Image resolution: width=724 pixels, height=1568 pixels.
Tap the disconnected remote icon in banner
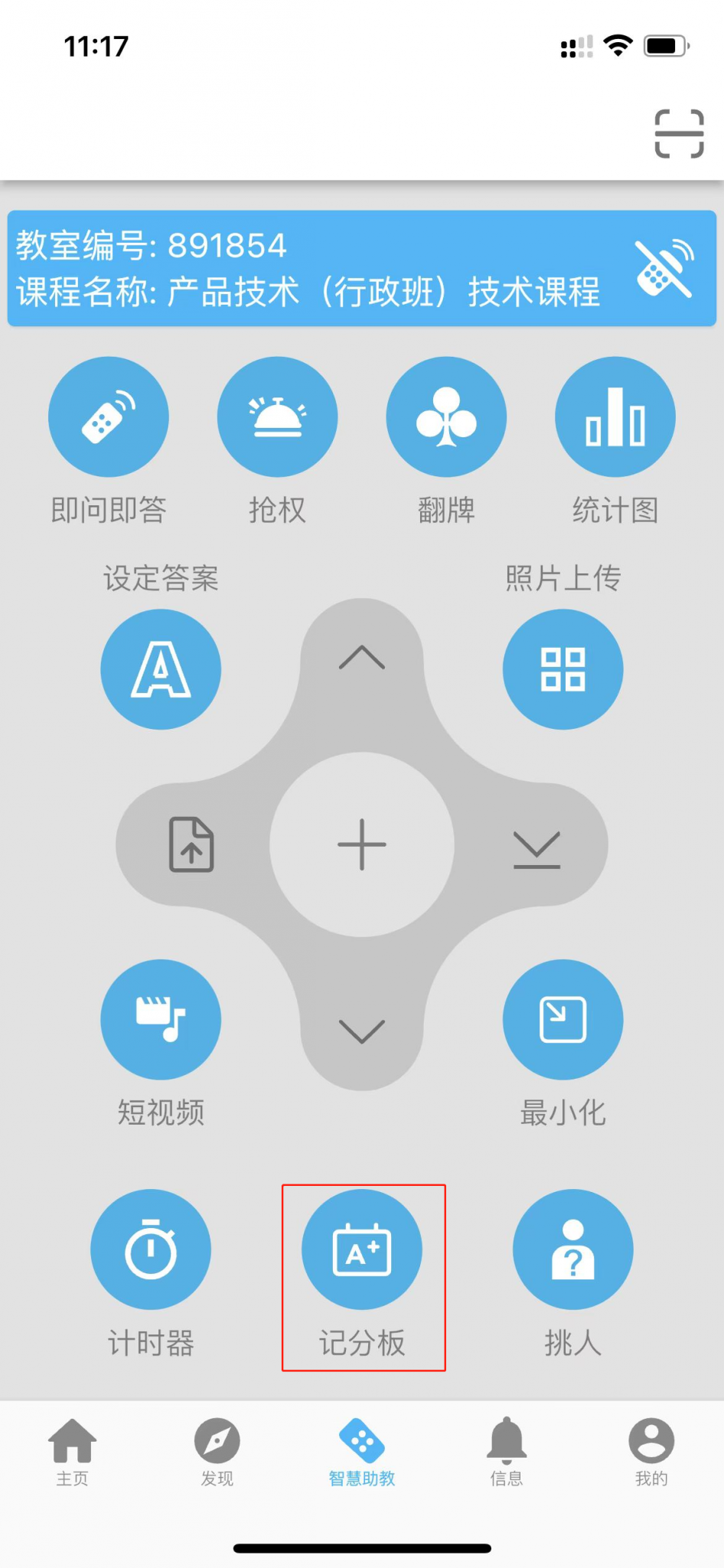(x=664, y=268)
